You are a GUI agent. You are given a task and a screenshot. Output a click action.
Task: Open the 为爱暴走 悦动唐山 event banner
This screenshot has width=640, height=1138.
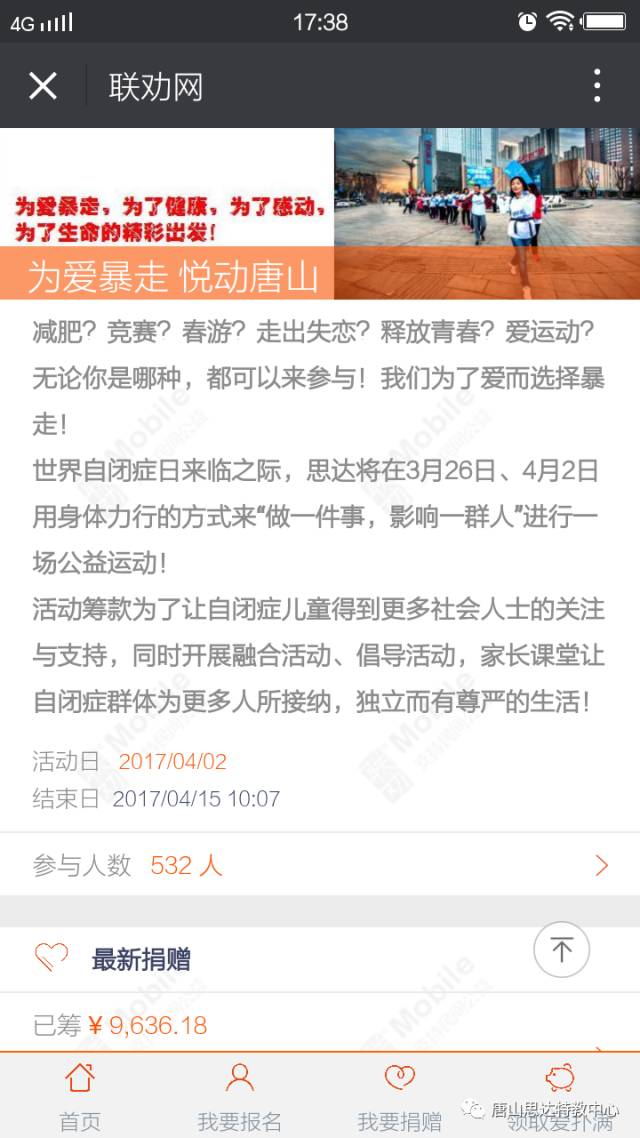(x=320, y=213)
